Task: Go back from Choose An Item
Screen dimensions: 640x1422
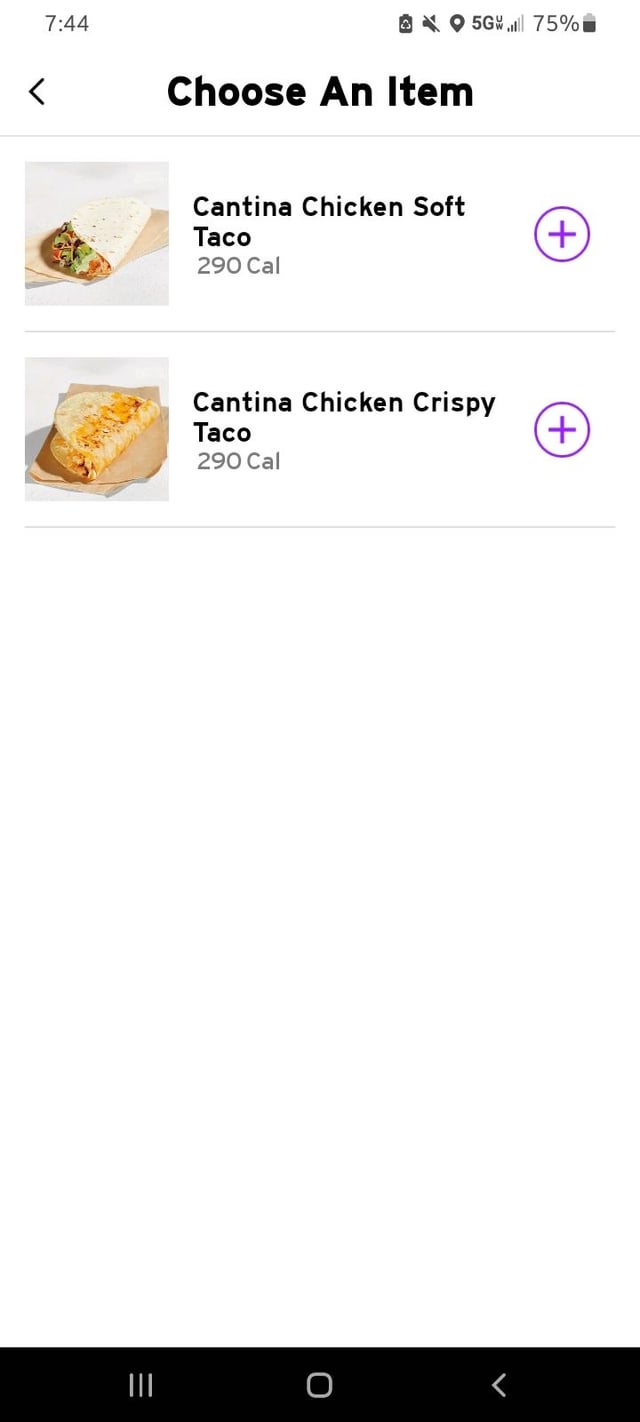Action: coord(37,92)
